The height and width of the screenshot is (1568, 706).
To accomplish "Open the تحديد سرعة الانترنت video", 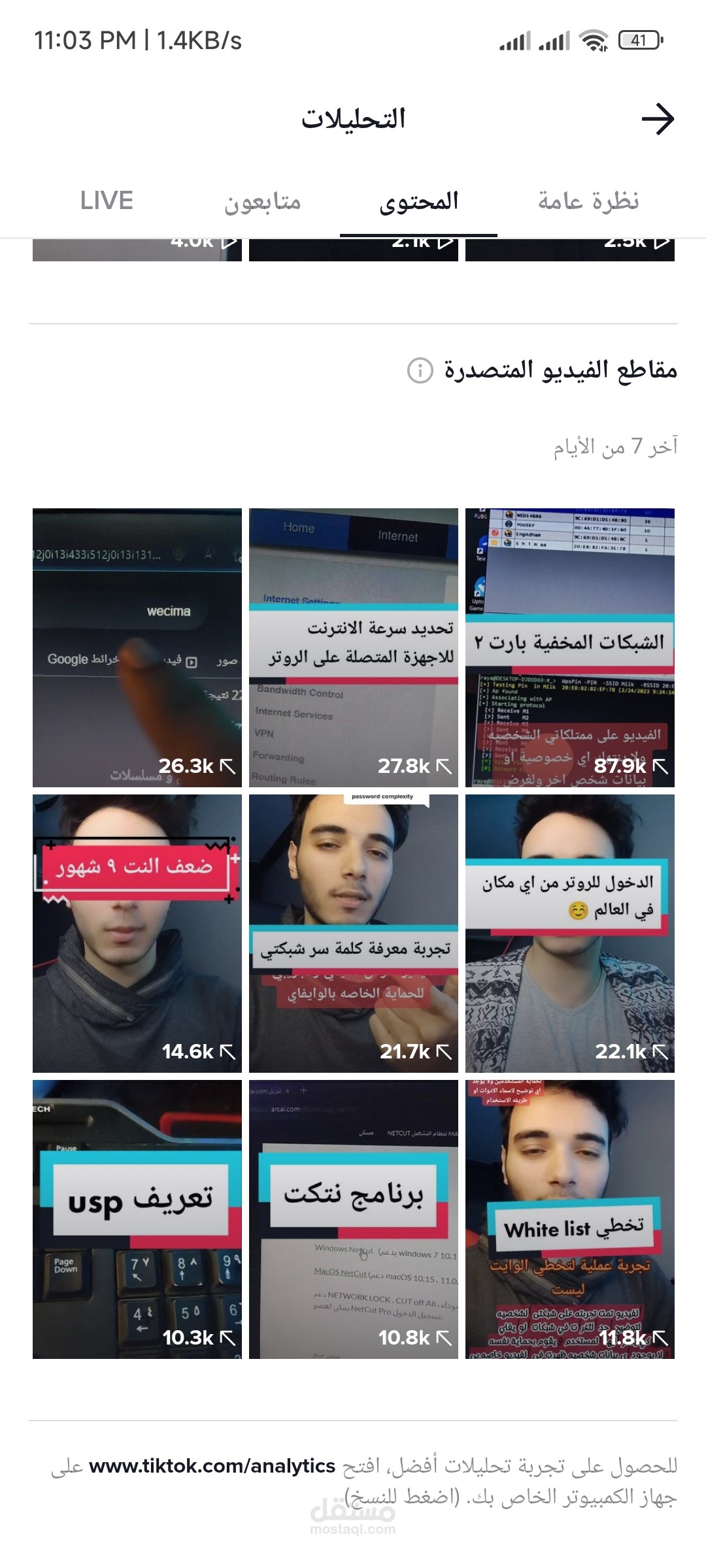I will (x=353, y=647).
